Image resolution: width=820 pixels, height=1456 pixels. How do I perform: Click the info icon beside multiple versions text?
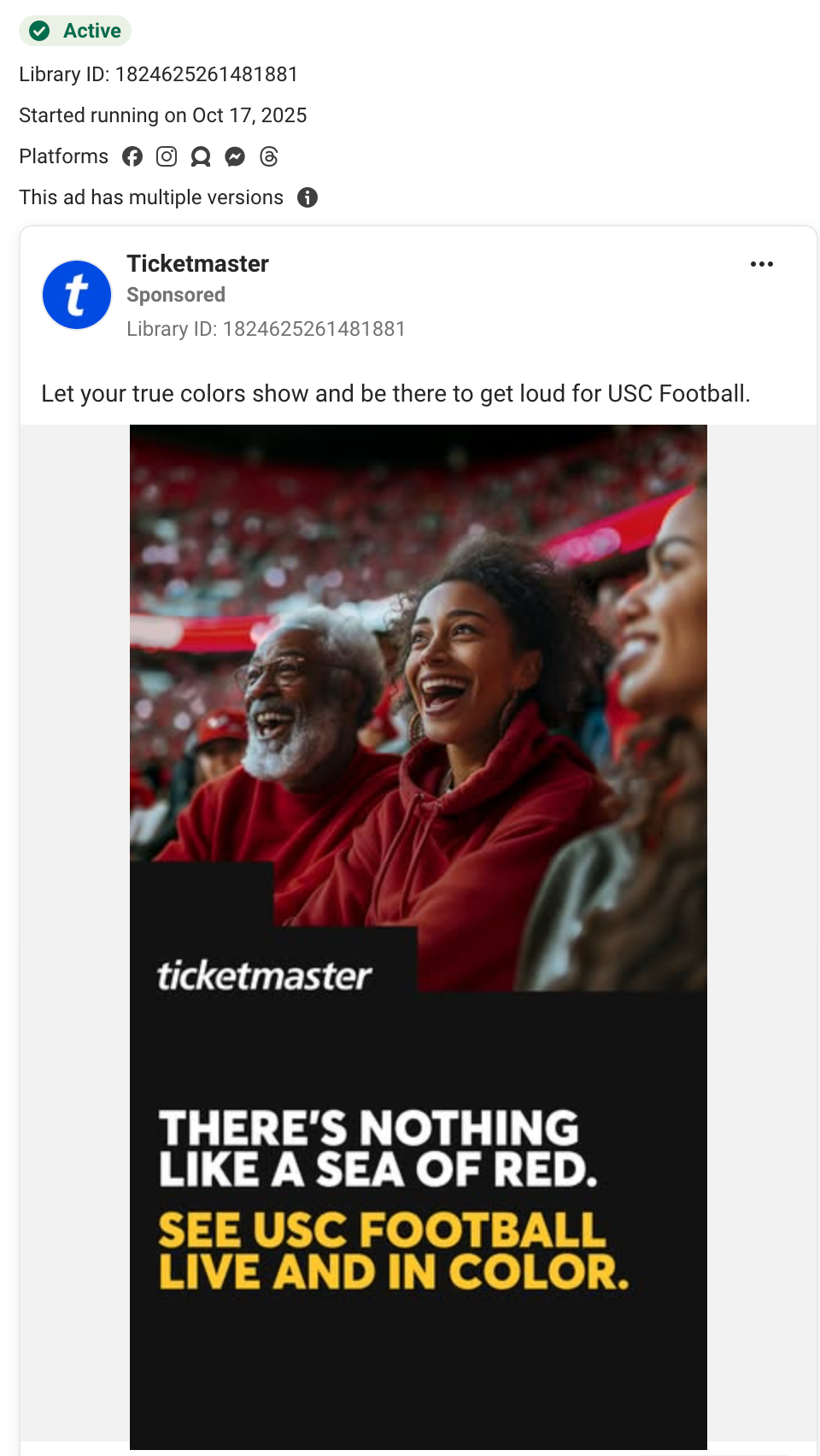click(307, 197)
